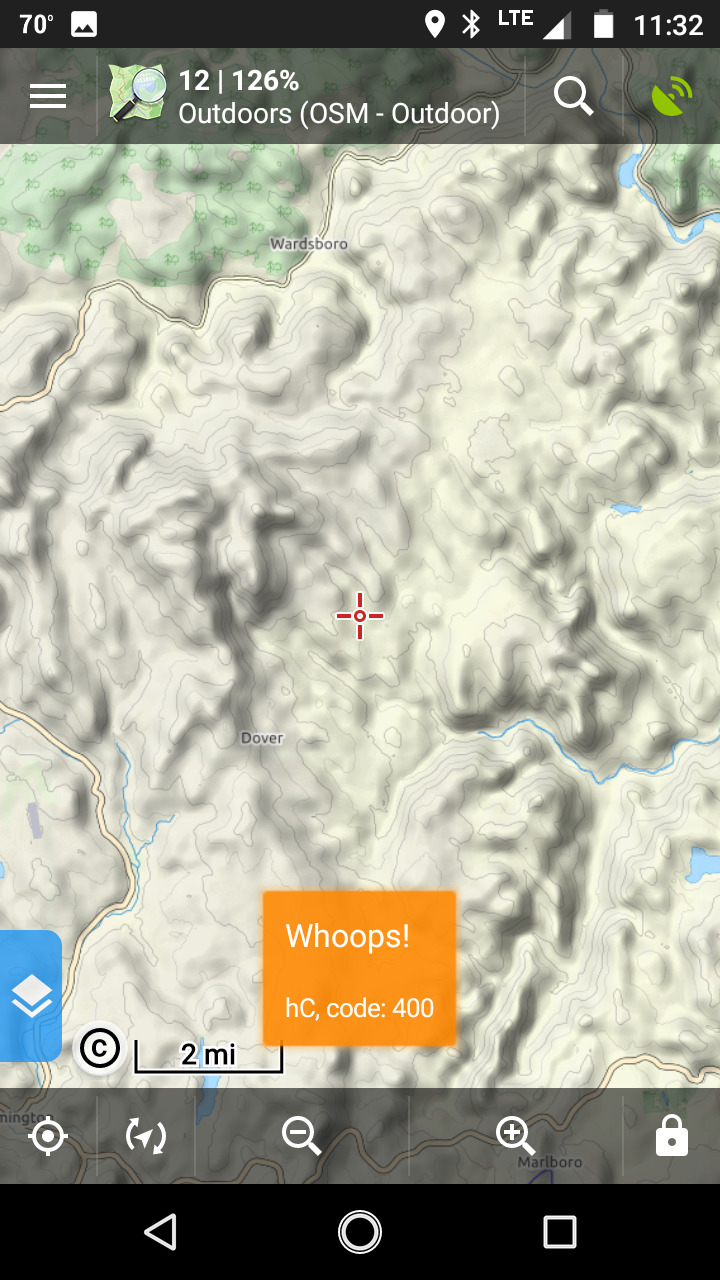
Task: Tap the lock screen icon
Action: pyautogui.click(x=671, y=1137)
